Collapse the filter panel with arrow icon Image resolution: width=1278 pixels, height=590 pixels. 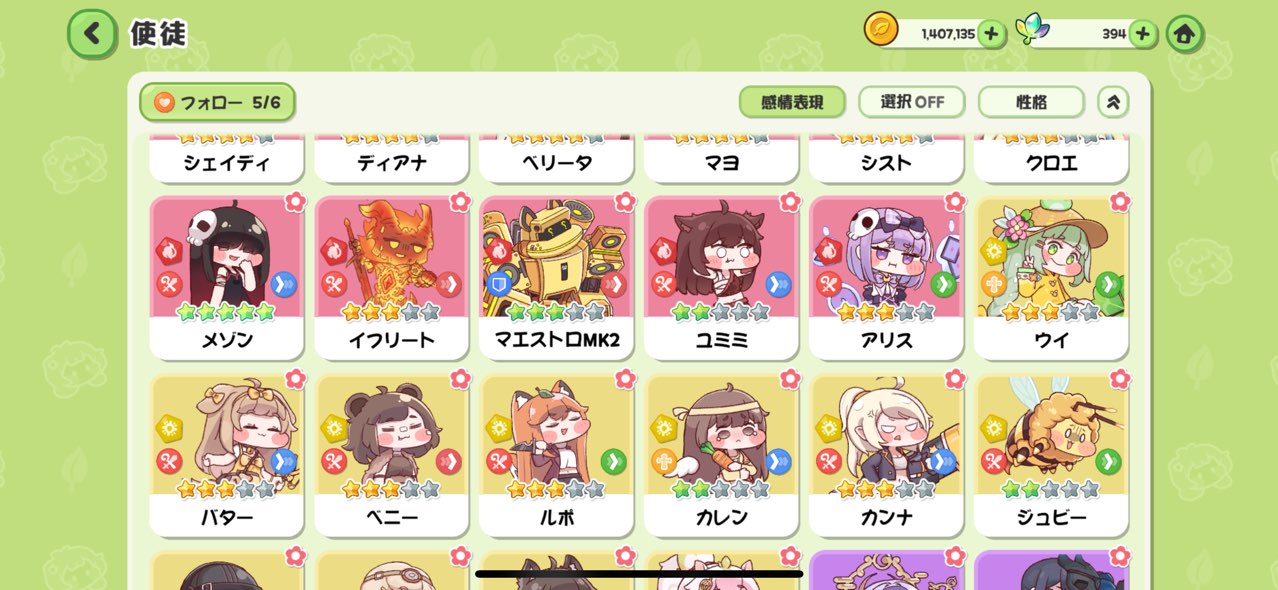point(1113,102)
